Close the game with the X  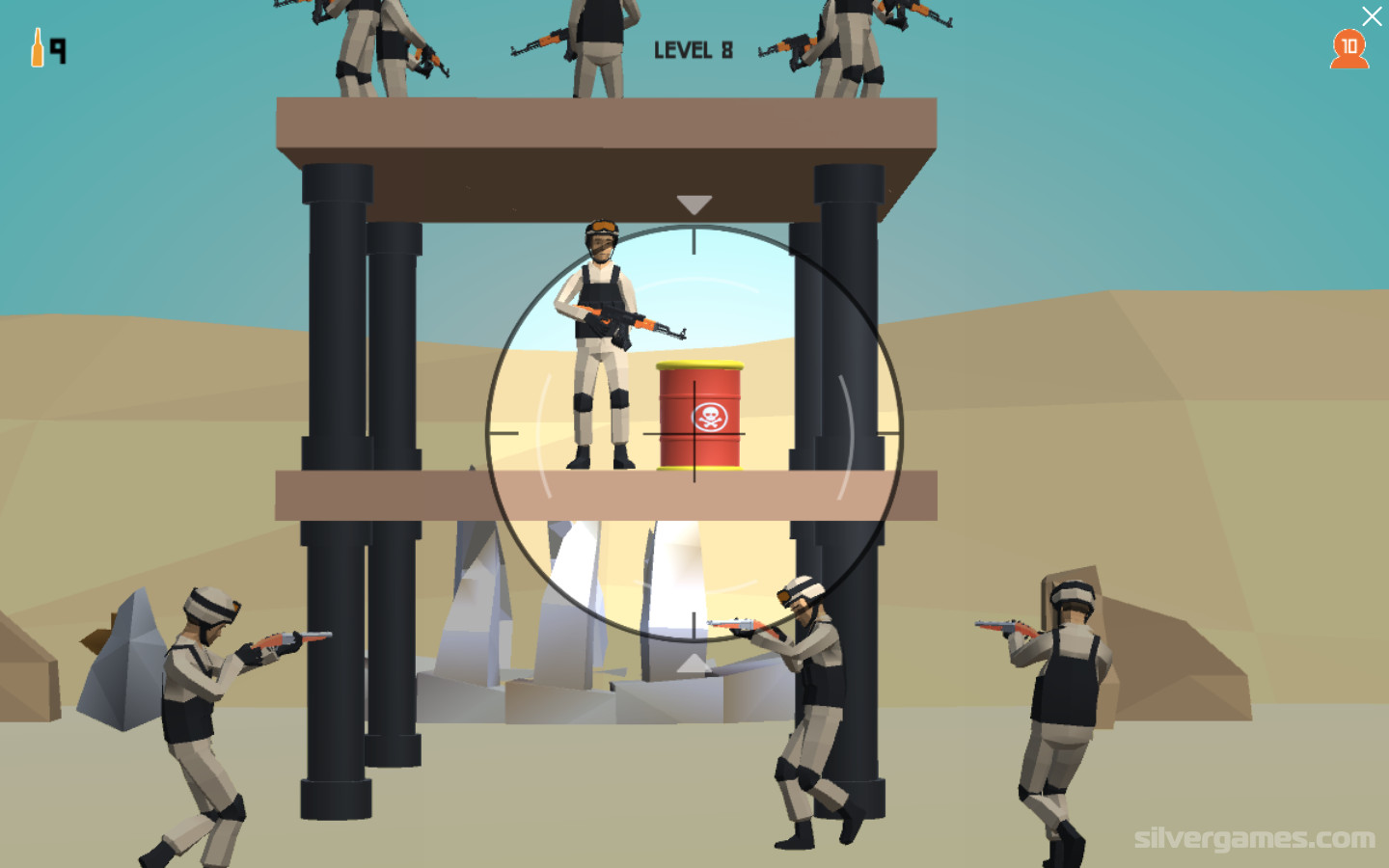click(x=1371, y=16)
